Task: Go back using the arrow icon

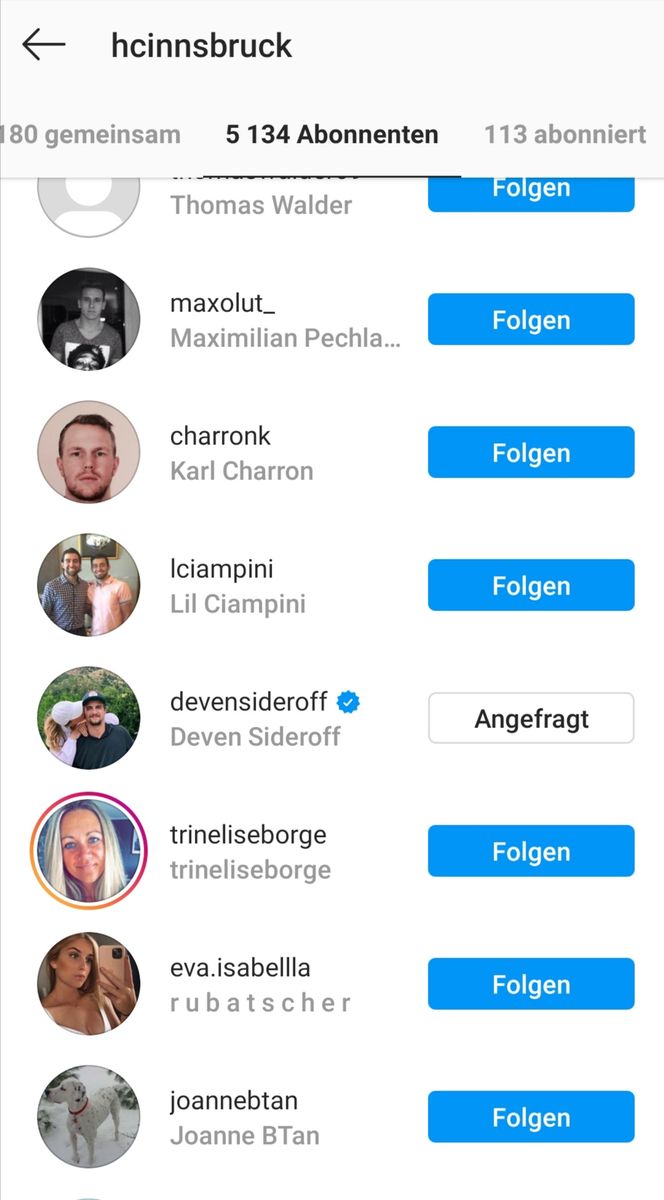Action: coord(43,45)
